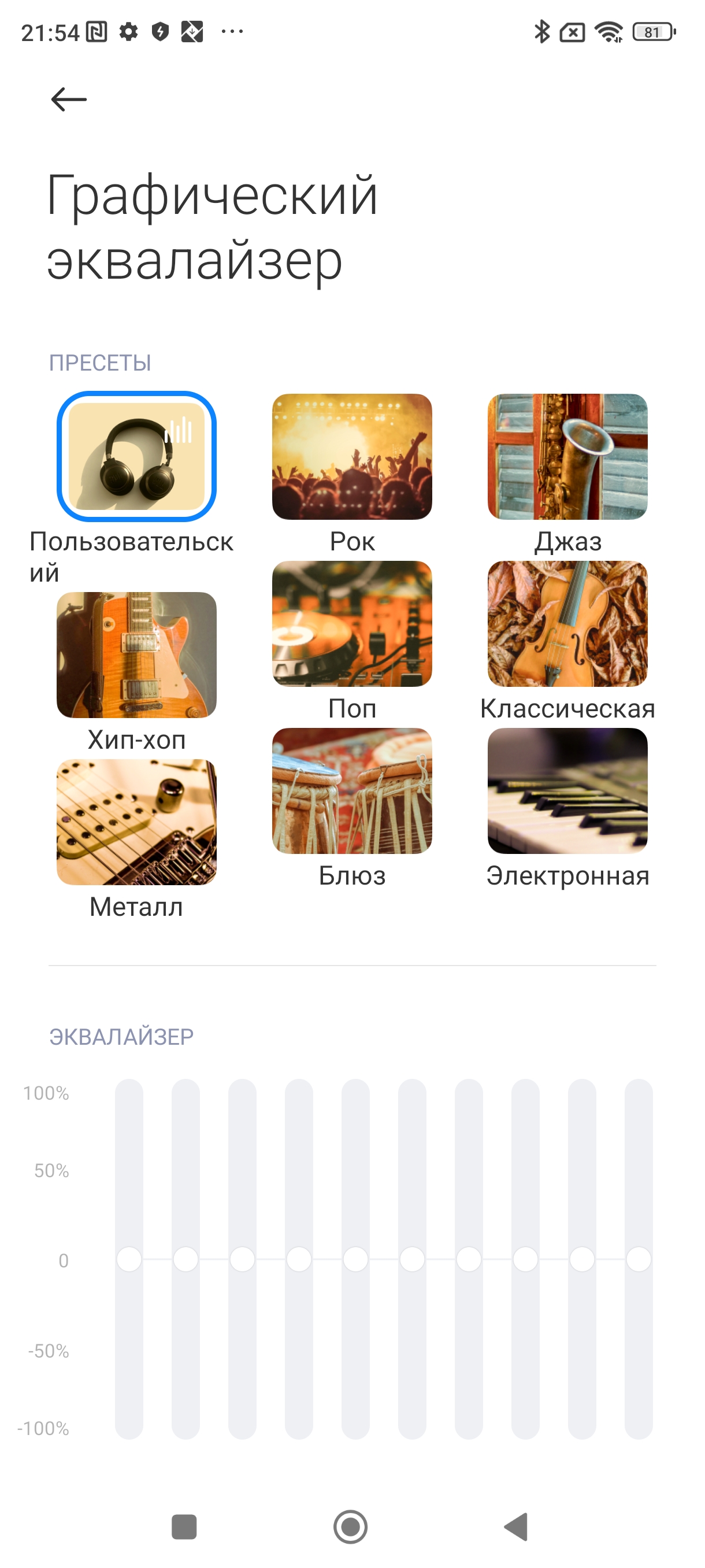Go back from the Графический эквалайзер screen
This screenshot has width=705, height=1568.
coord(69,99)
